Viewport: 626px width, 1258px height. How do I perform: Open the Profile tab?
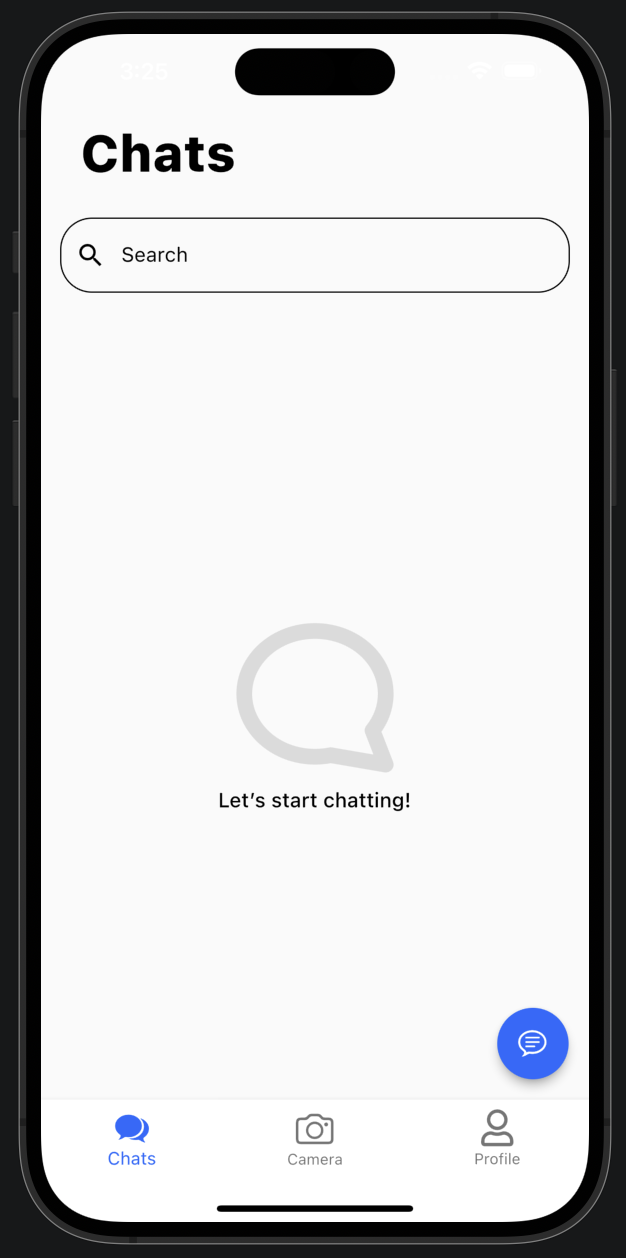click(497, 1139)
